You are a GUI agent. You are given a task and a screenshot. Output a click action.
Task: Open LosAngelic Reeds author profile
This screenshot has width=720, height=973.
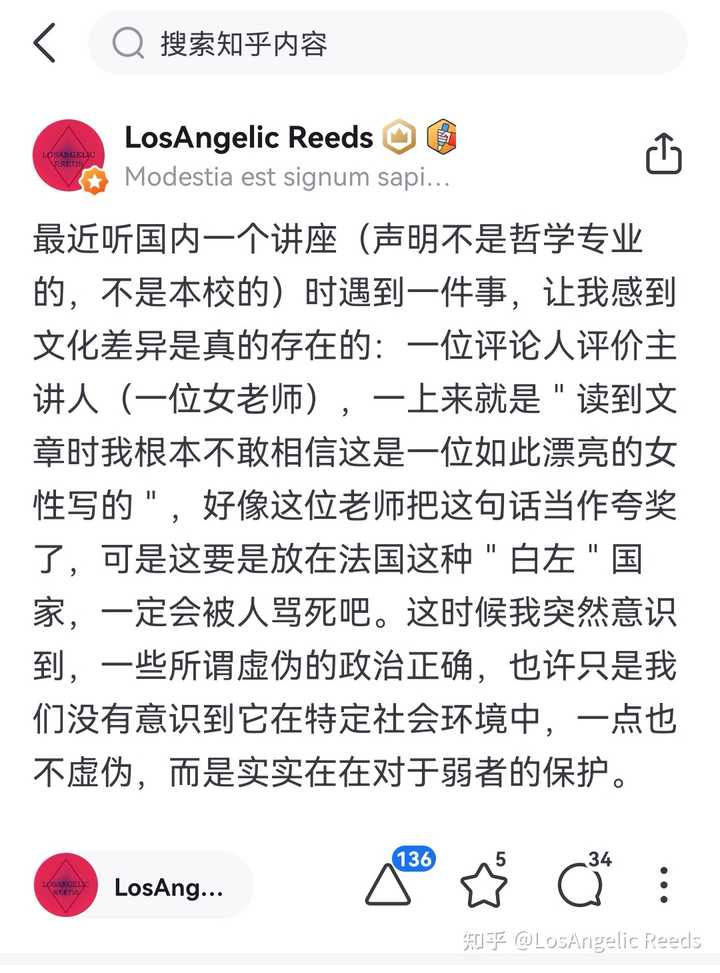pos(248,137)
